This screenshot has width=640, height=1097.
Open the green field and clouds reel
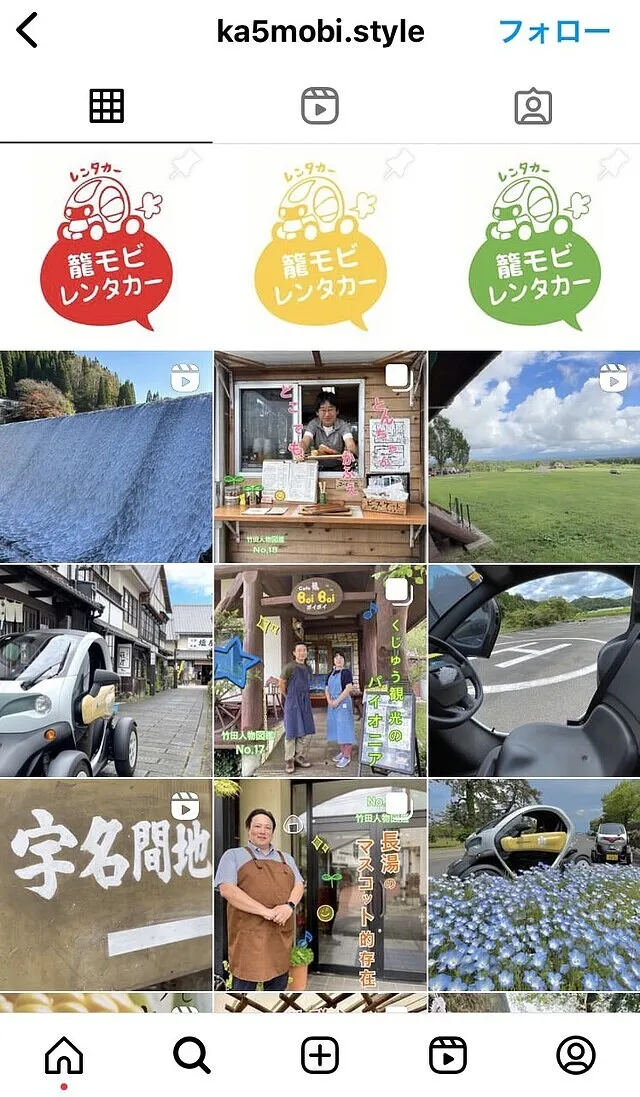534,456
